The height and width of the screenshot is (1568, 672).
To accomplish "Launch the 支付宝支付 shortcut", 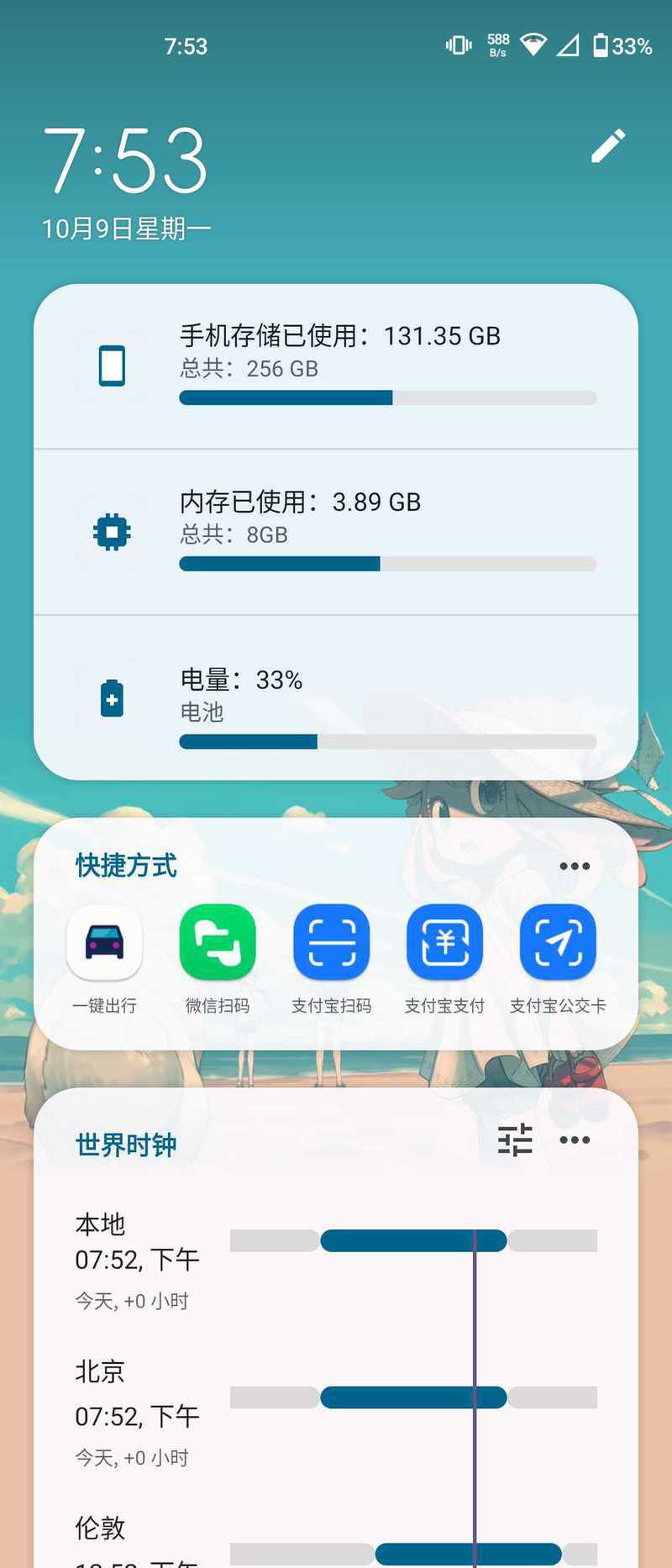I will pyautogui.click(x=444, y=943).
